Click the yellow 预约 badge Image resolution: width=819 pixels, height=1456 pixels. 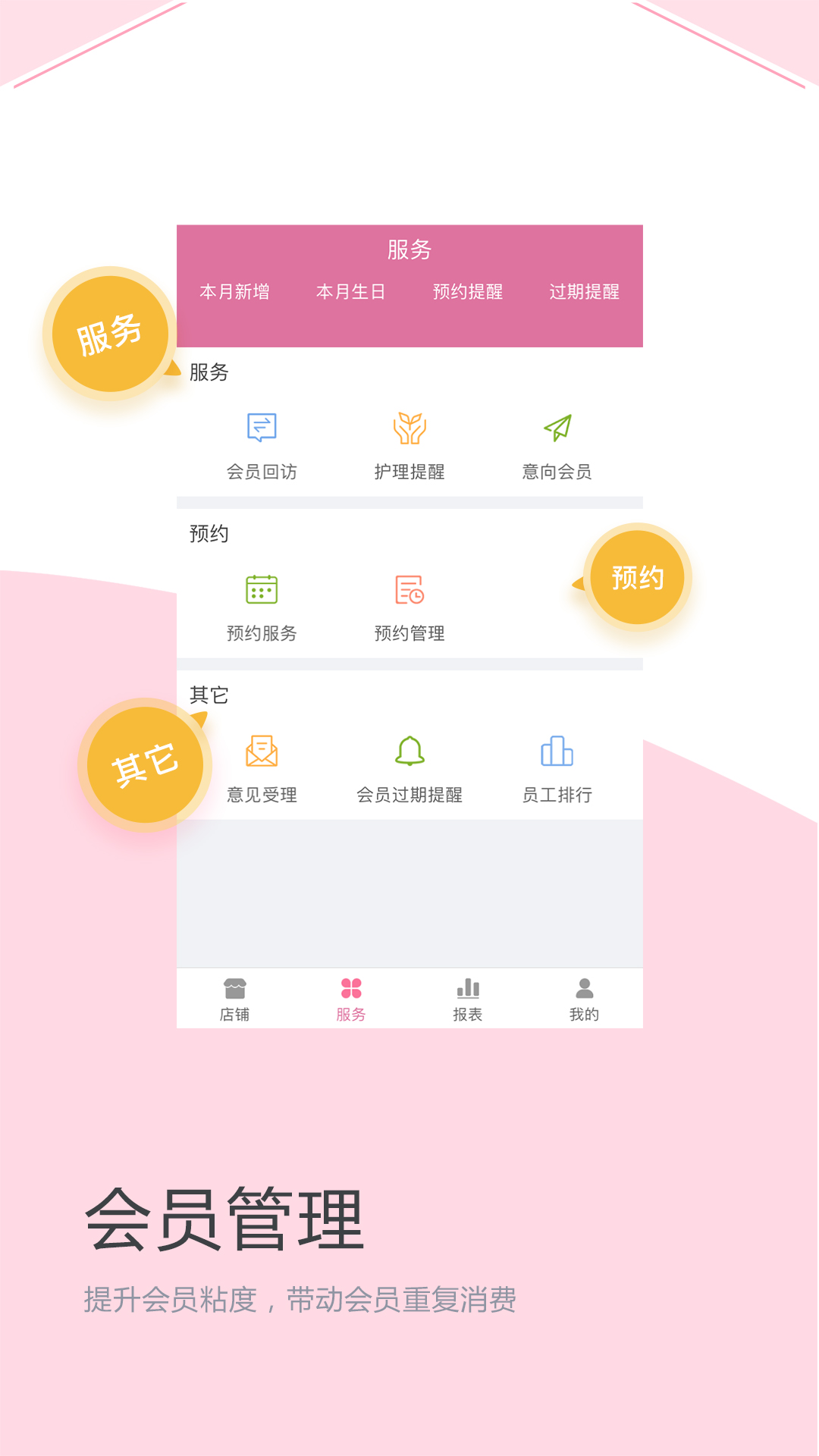pyautogui.click(x=637, y=576)
